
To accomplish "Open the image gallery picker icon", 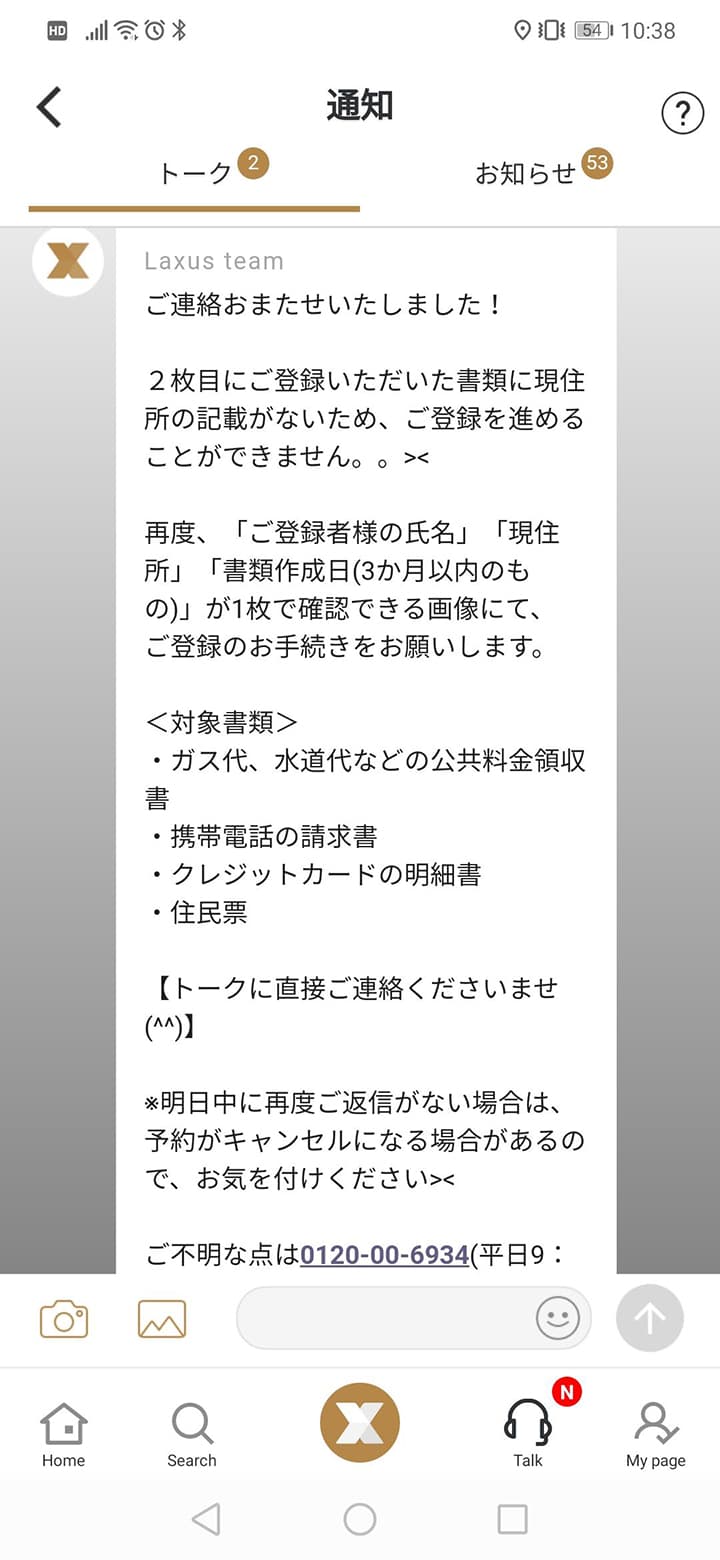I will pyautogui.click(x=161, y=1318).
